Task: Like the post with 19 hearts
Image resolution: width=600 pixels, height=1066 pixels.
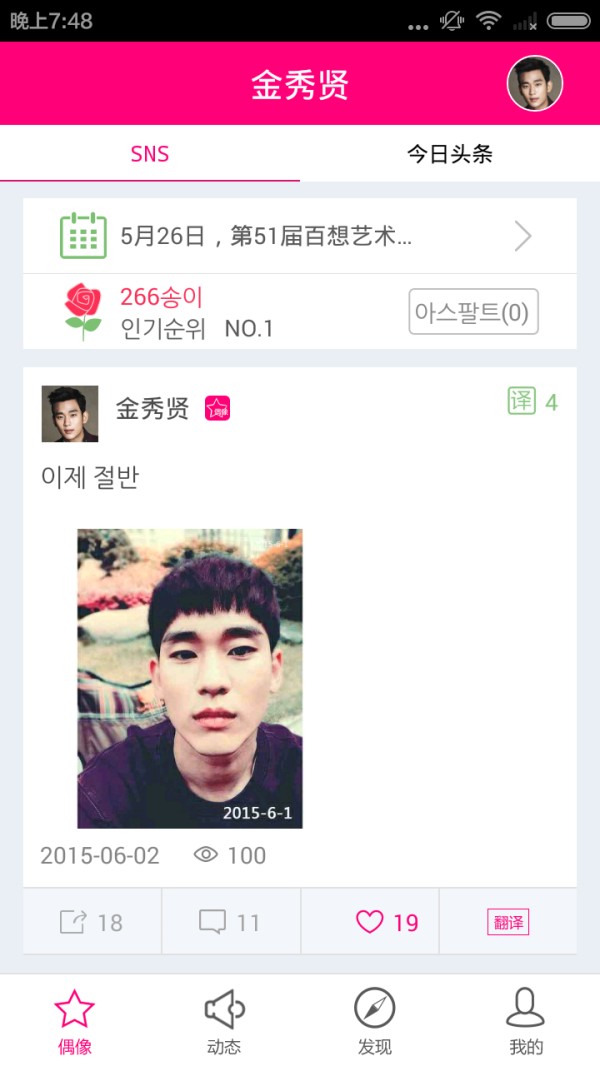Action: (x=387, y=921)
